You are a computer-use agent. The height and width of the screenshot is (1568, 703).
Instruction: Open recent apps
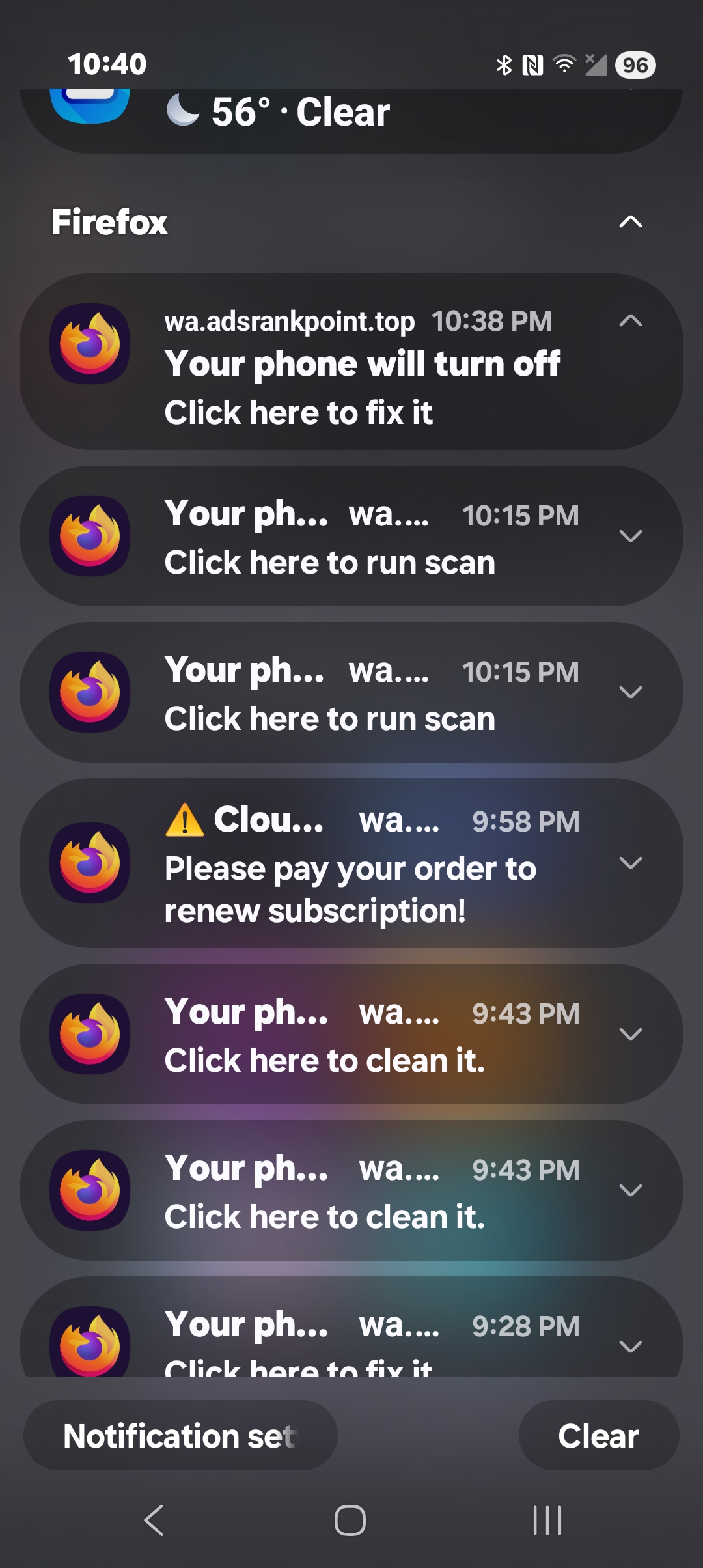click(x=547, y=1520)
